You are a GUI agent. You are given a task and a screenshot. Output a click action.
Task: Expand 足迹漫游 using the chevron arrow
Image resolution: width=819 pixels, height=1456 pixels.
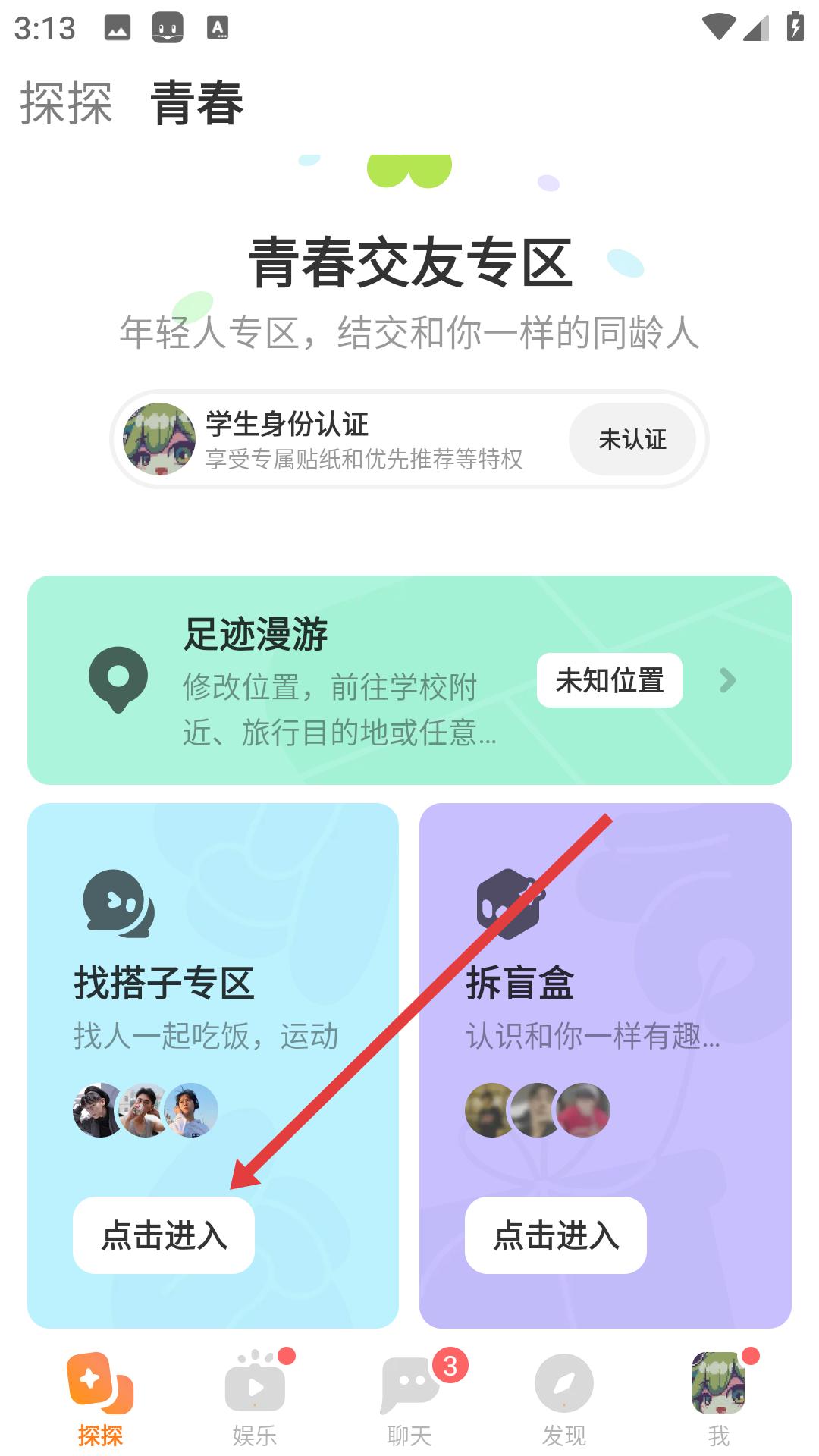pyautogui.click(x=727, y=680)
